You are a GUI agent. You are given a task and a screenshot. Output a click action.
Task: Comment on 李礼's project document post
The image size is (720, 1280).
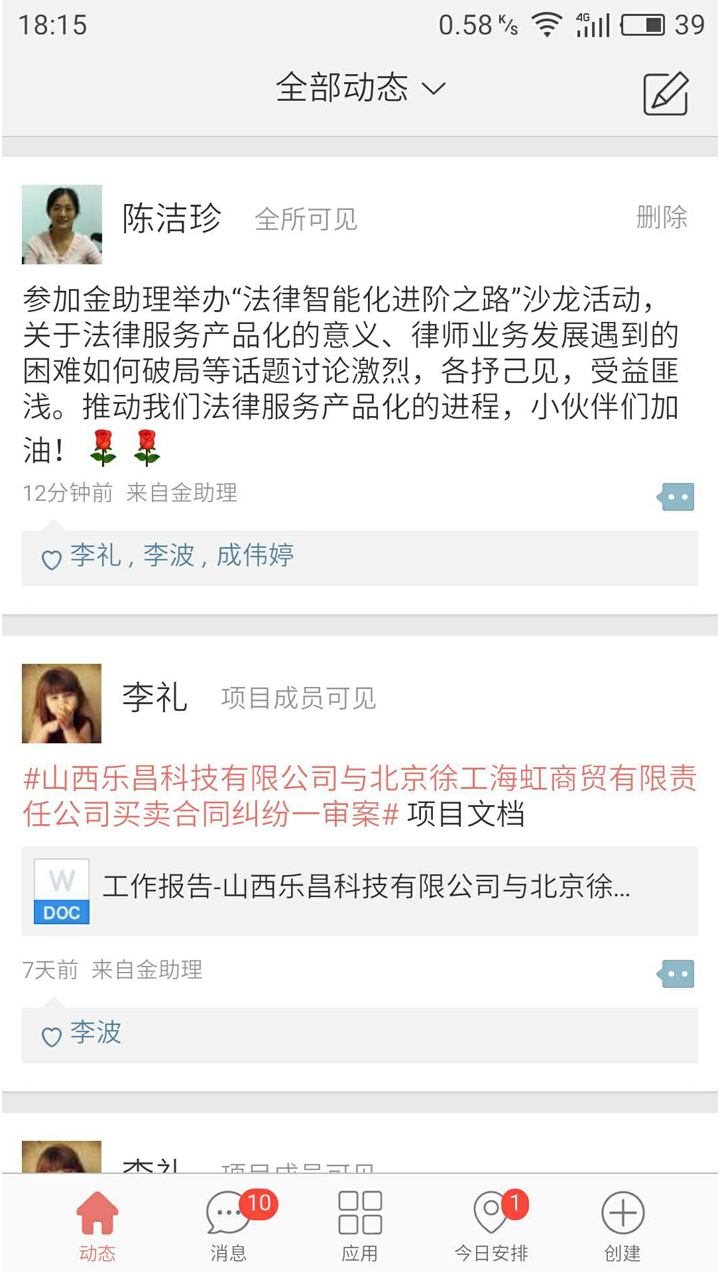(x=677, y=973)
